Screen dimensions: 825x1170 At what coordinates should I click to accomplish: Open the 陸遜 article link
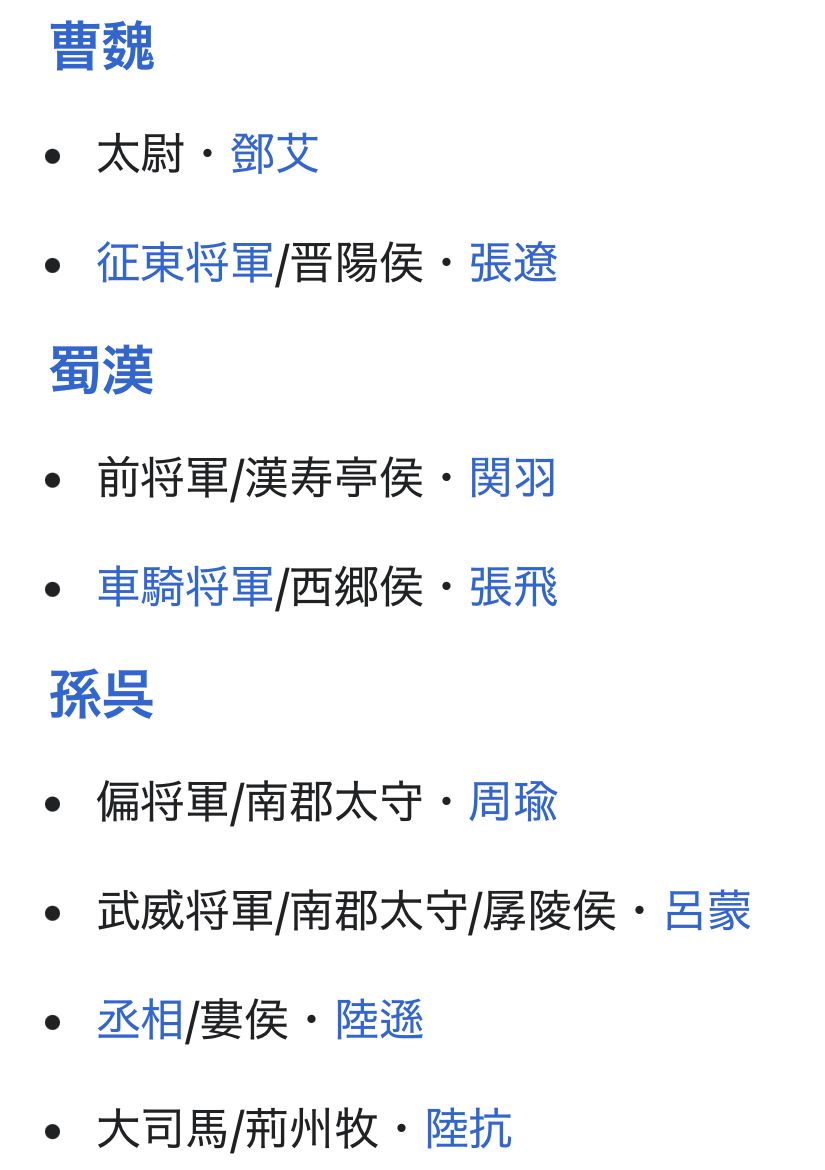pyautogui.click(x=380, y=1019)
